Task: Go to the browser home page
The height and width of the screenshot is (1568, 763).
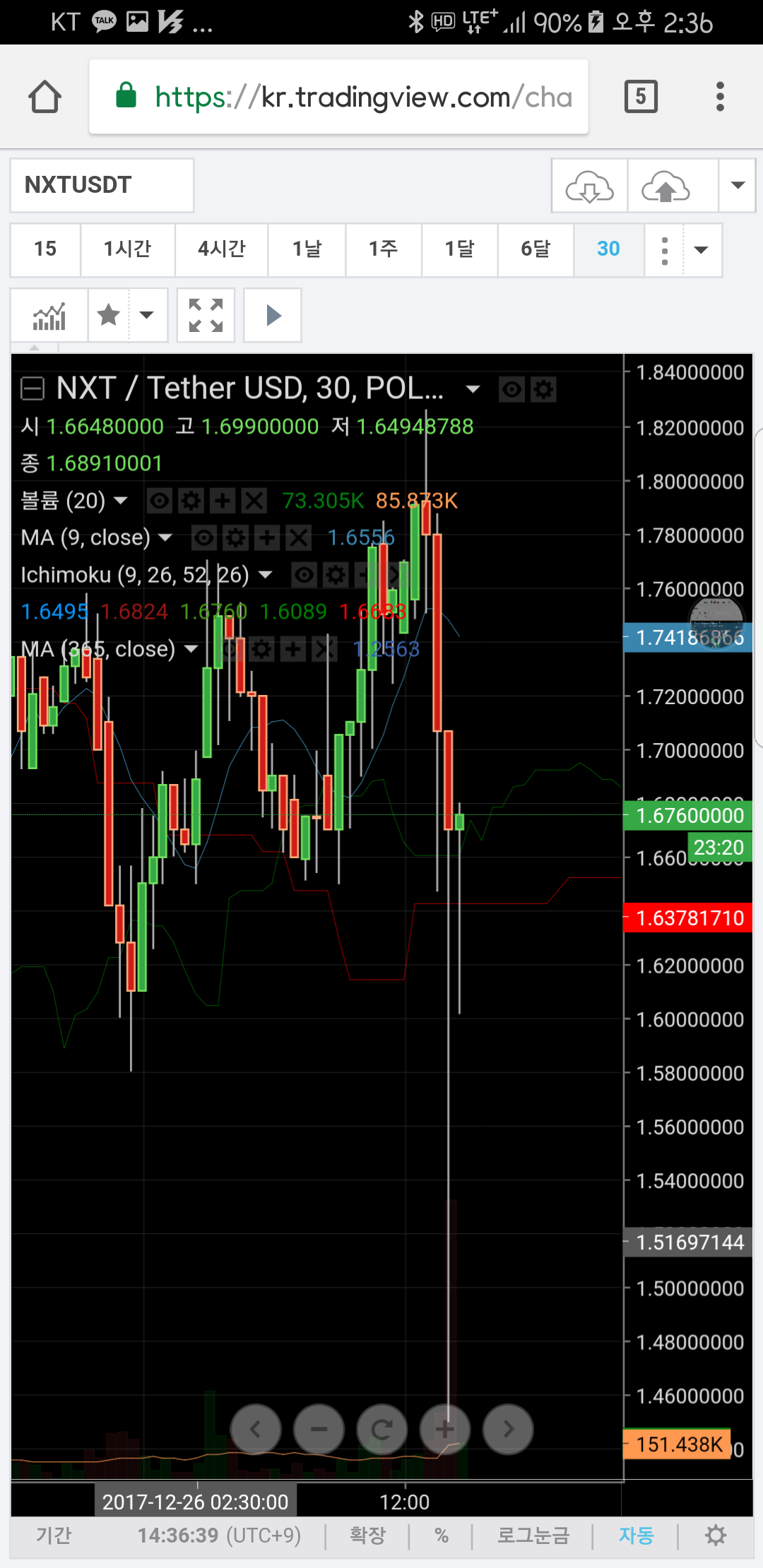Action: (45, 97)
